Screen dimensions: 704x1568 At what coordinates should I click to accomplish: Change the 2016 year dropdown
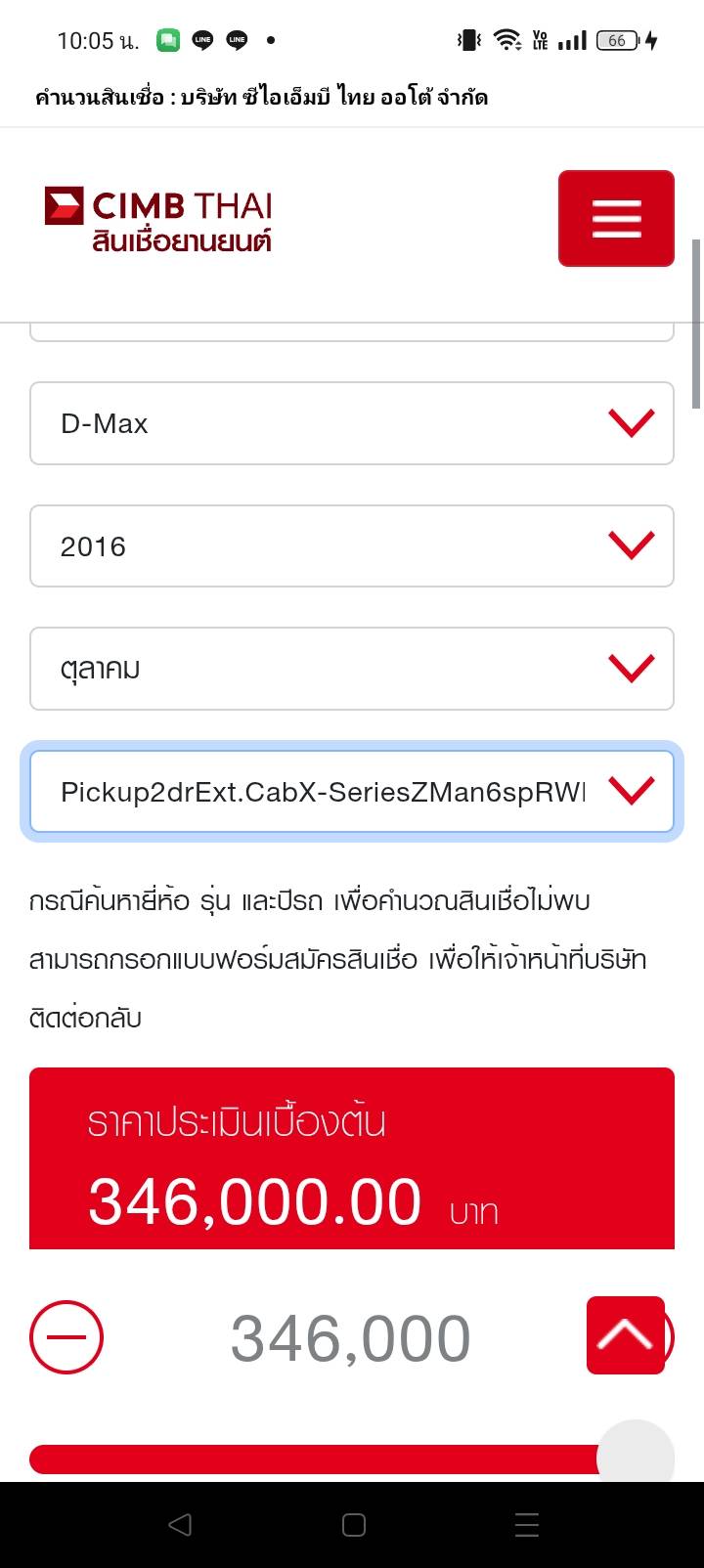pos(352,545)
